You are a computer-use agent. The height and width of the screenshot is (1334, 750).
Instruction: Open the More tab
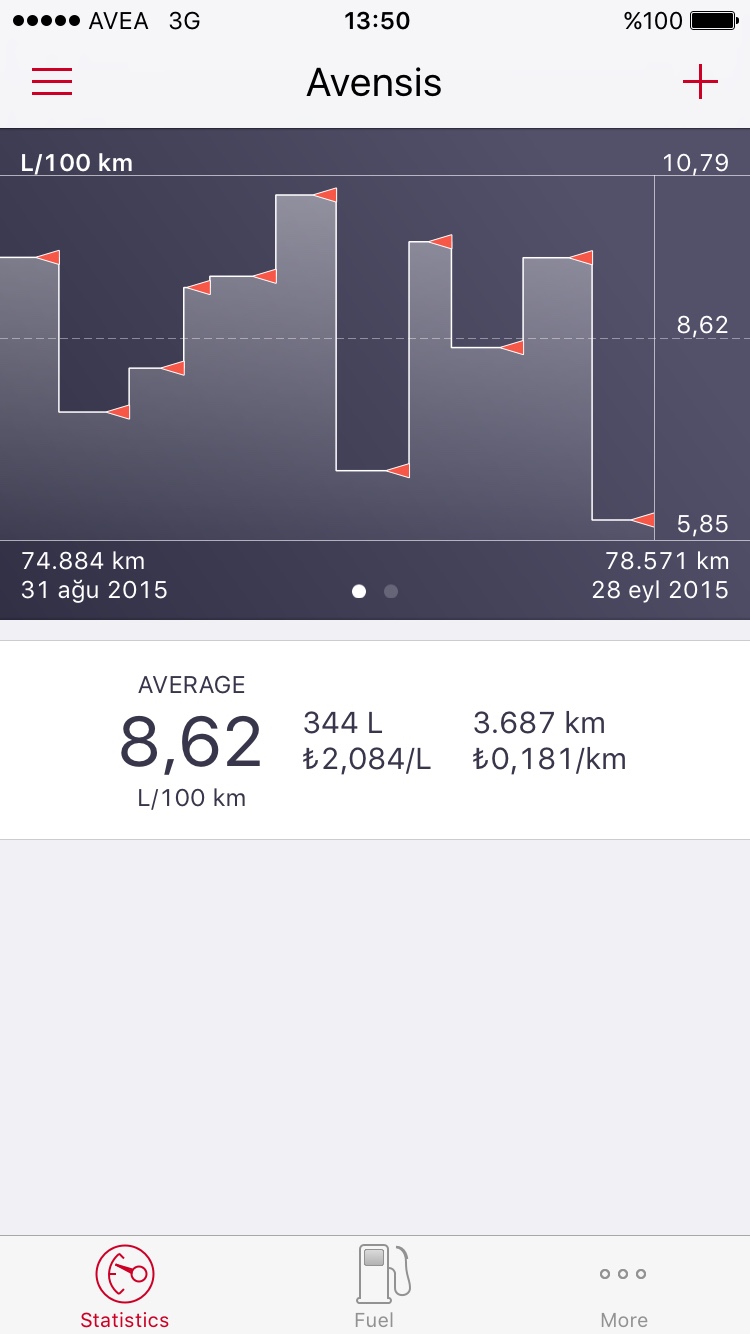click(x=624, y=1286)
